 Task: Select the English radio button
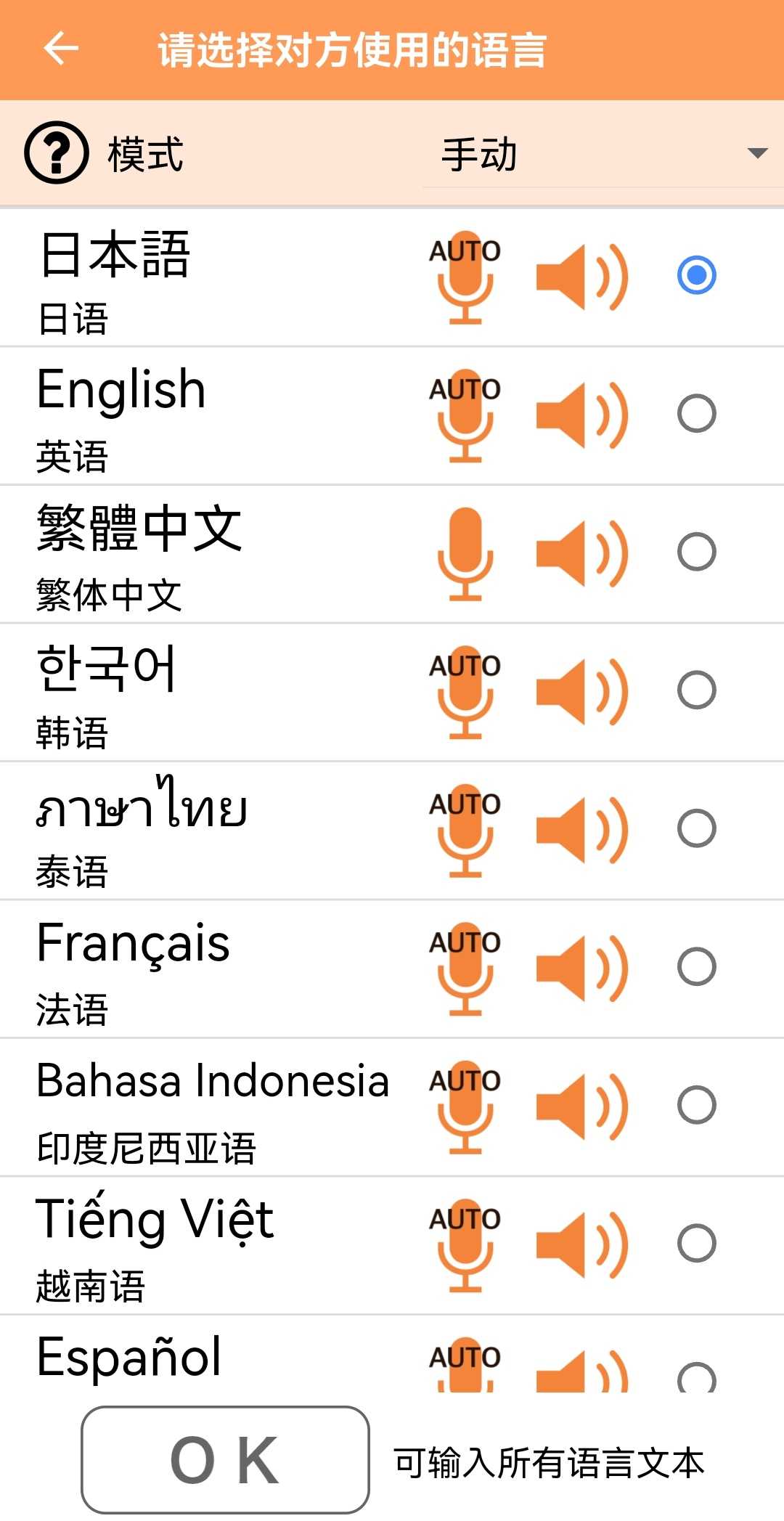(697, 414)
